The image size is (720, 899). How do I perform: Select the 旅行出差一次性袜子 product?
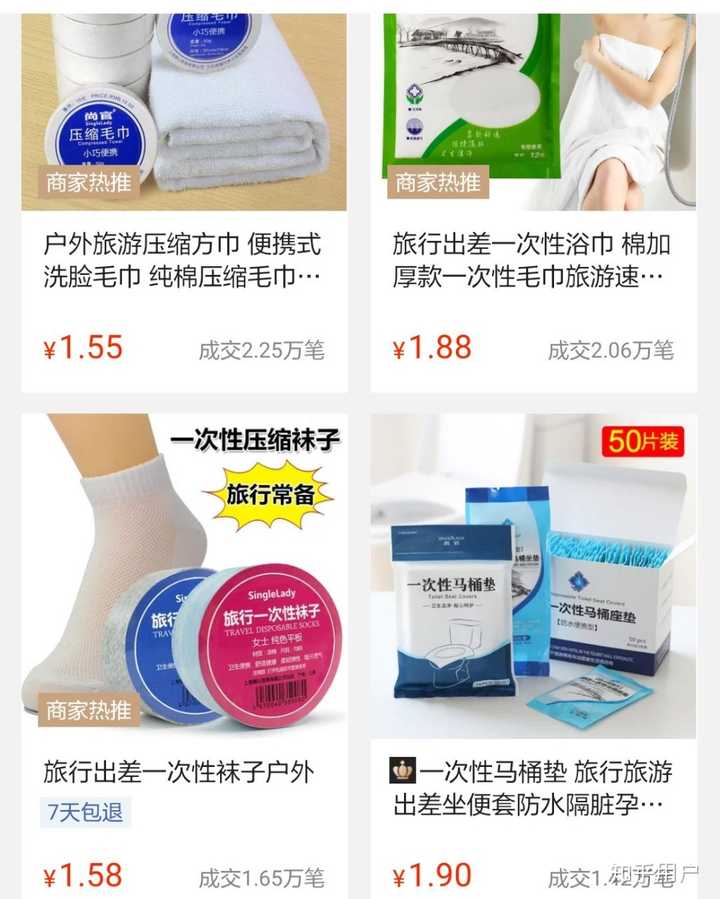[183, 771]
